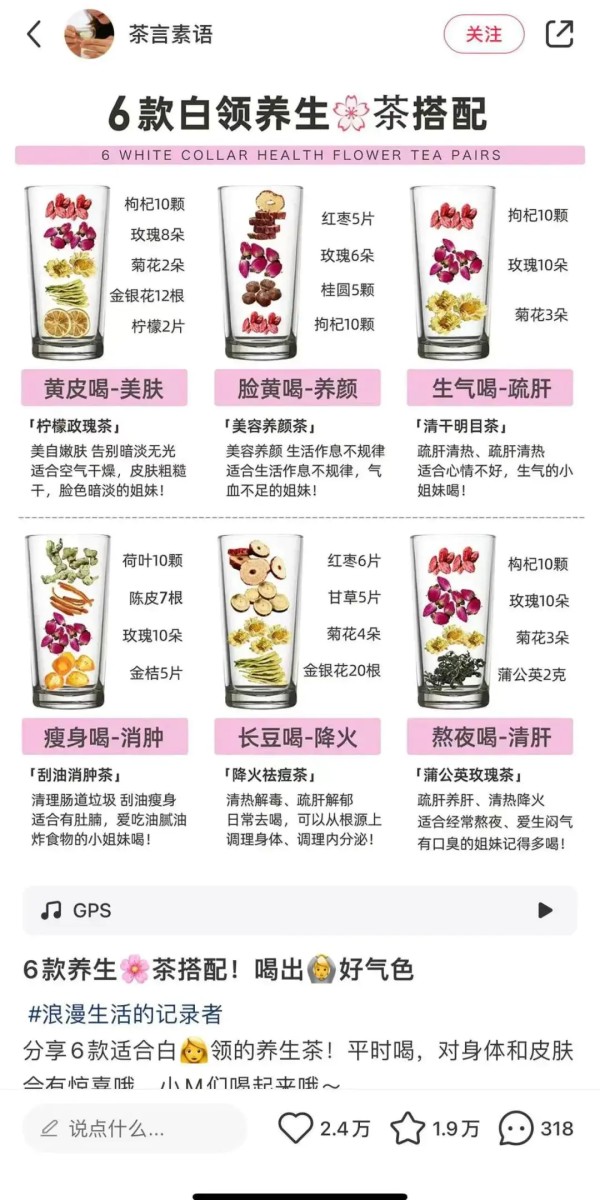Screen dimensions: 600x1200
Task: Open 茶言素语 profile avatar
Action: (89, 34)
